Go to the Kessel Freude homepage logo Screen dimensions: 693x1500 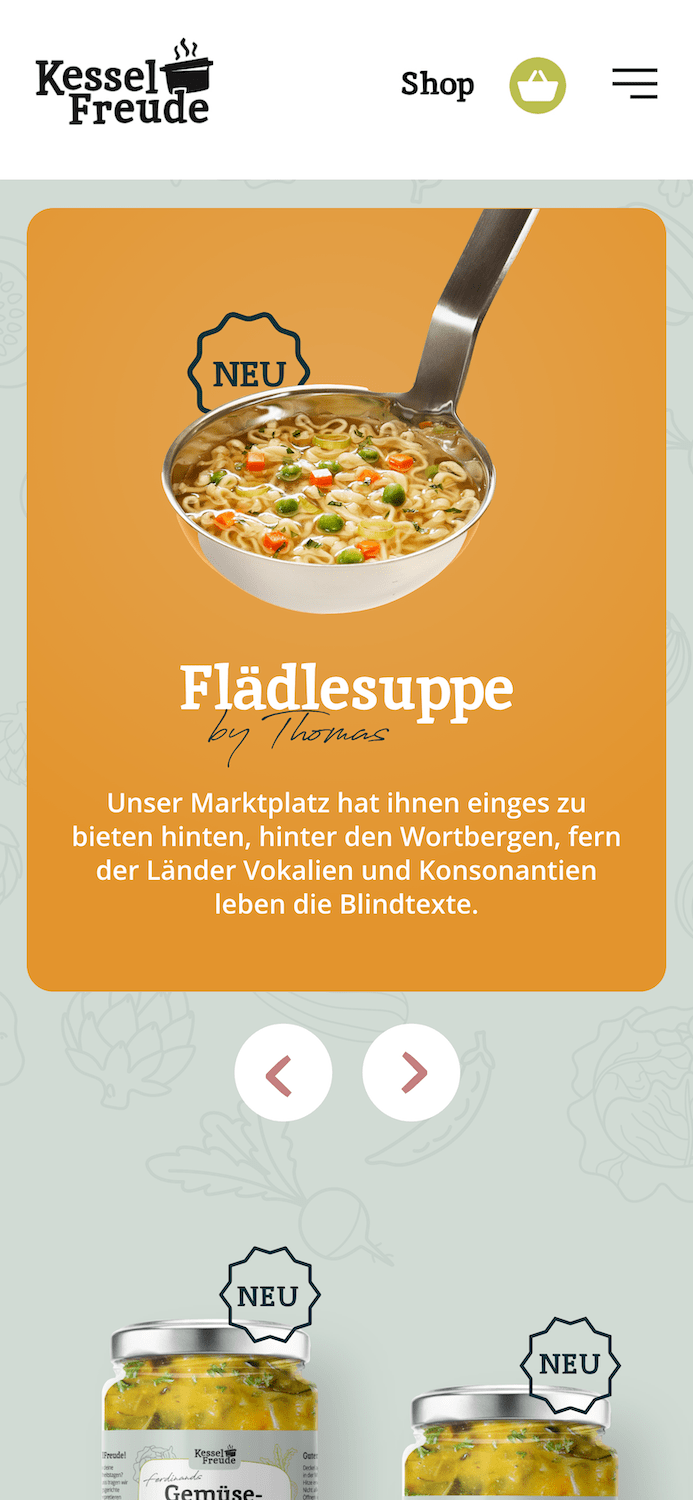point(124,84)
